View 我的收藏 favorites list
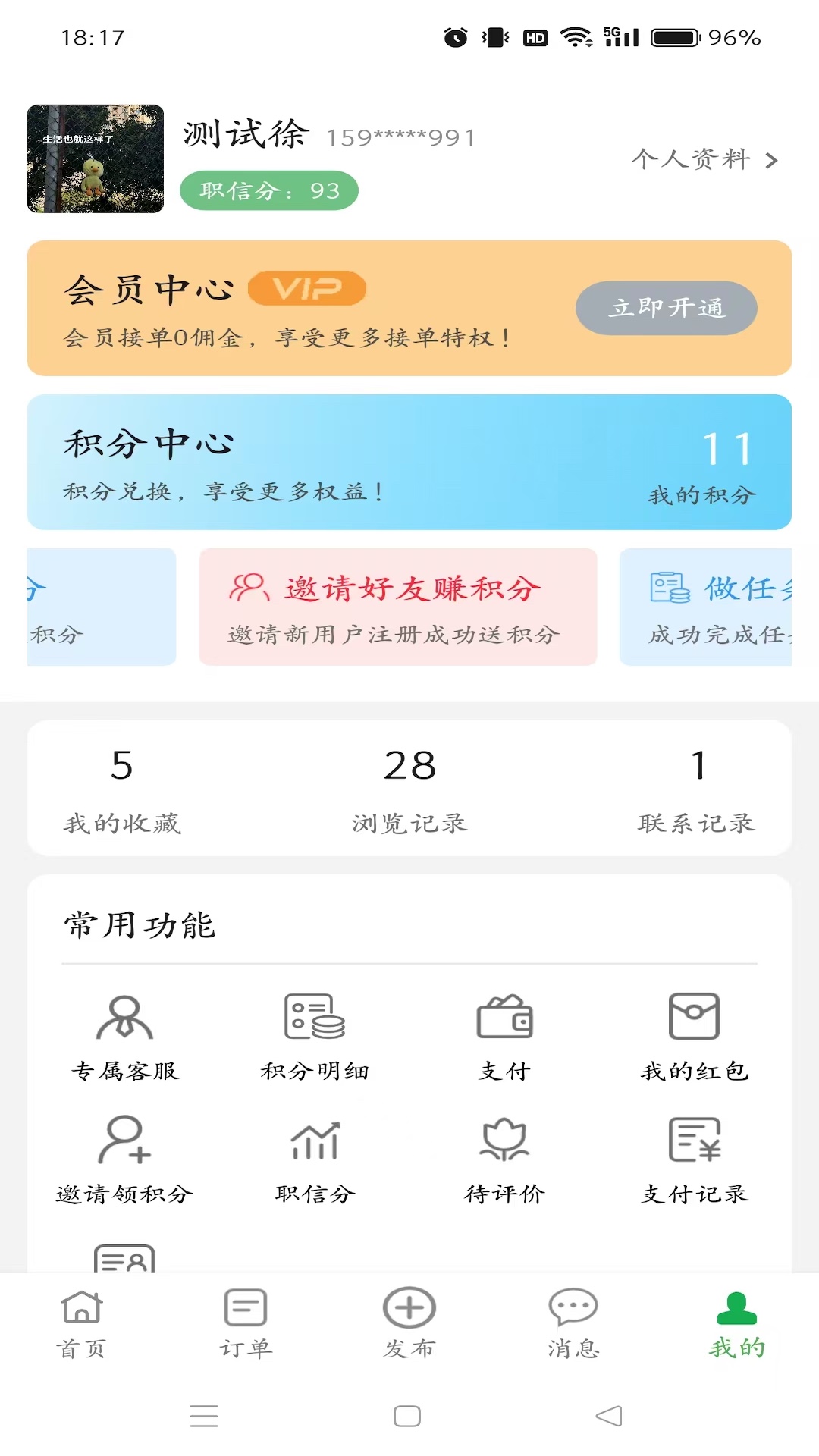 pos(122,789)
